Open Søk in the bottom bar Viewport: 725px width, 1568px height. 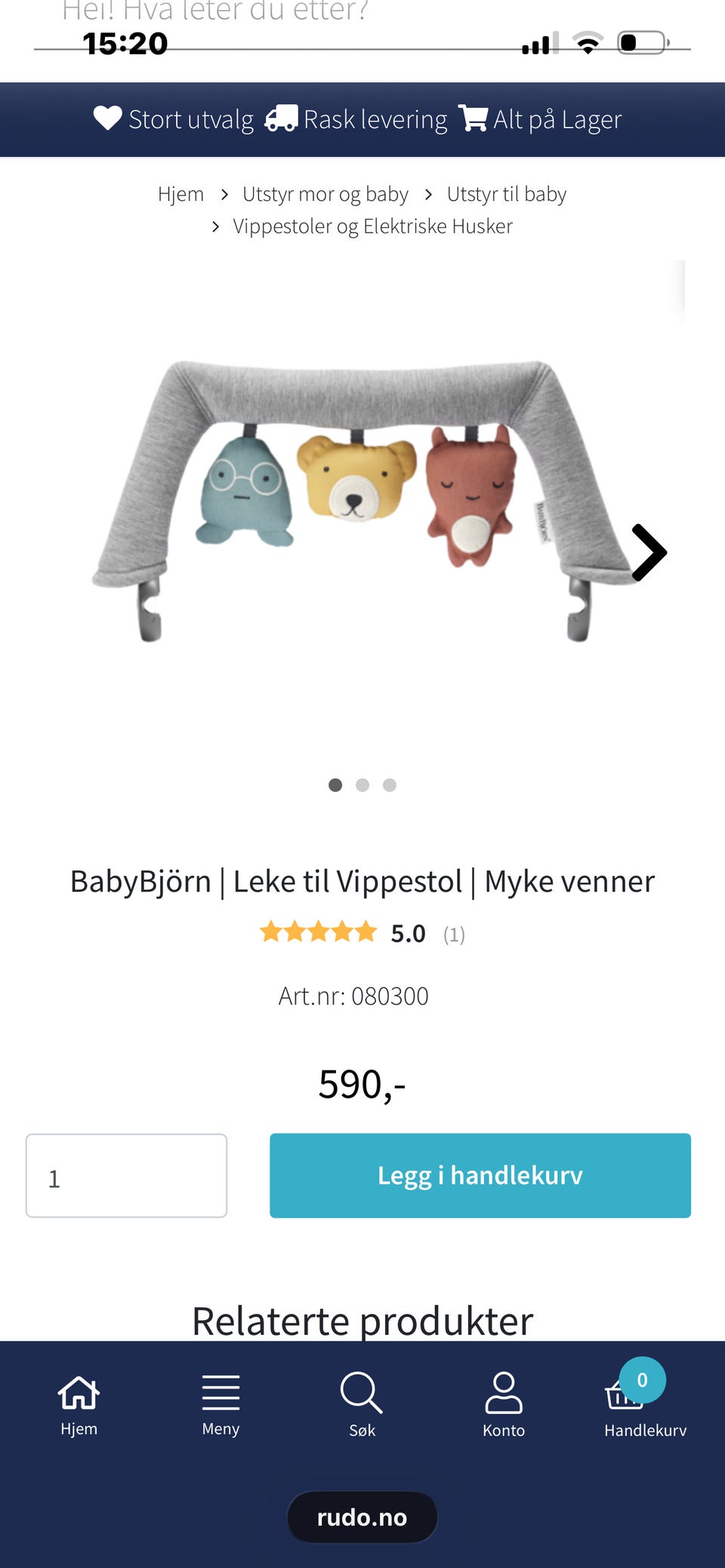pos(362,1406)
